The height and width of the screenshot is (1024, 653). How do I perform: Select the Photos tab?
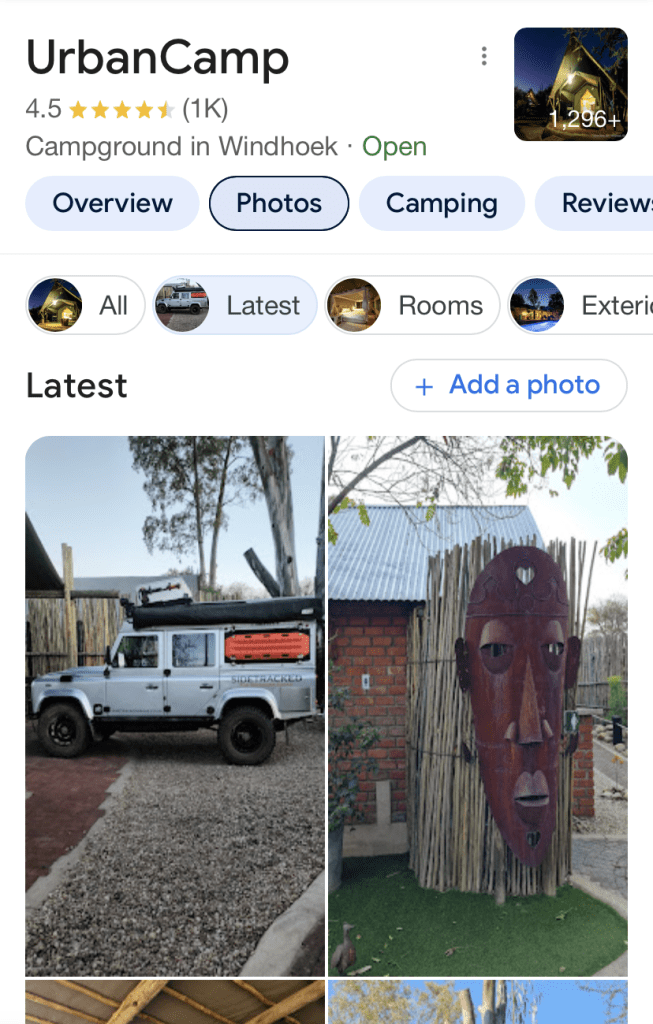pyautogui.click(x=279, y=204)
